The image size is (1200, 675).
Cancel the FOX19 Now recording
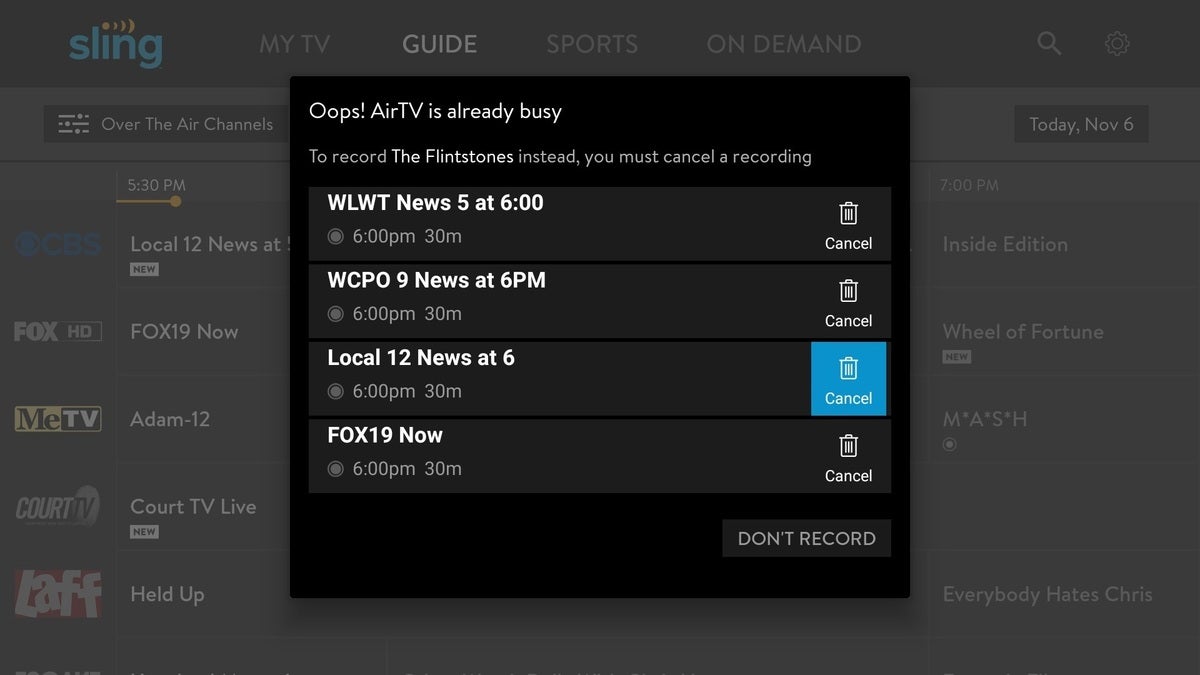click(x=848, y=457)
